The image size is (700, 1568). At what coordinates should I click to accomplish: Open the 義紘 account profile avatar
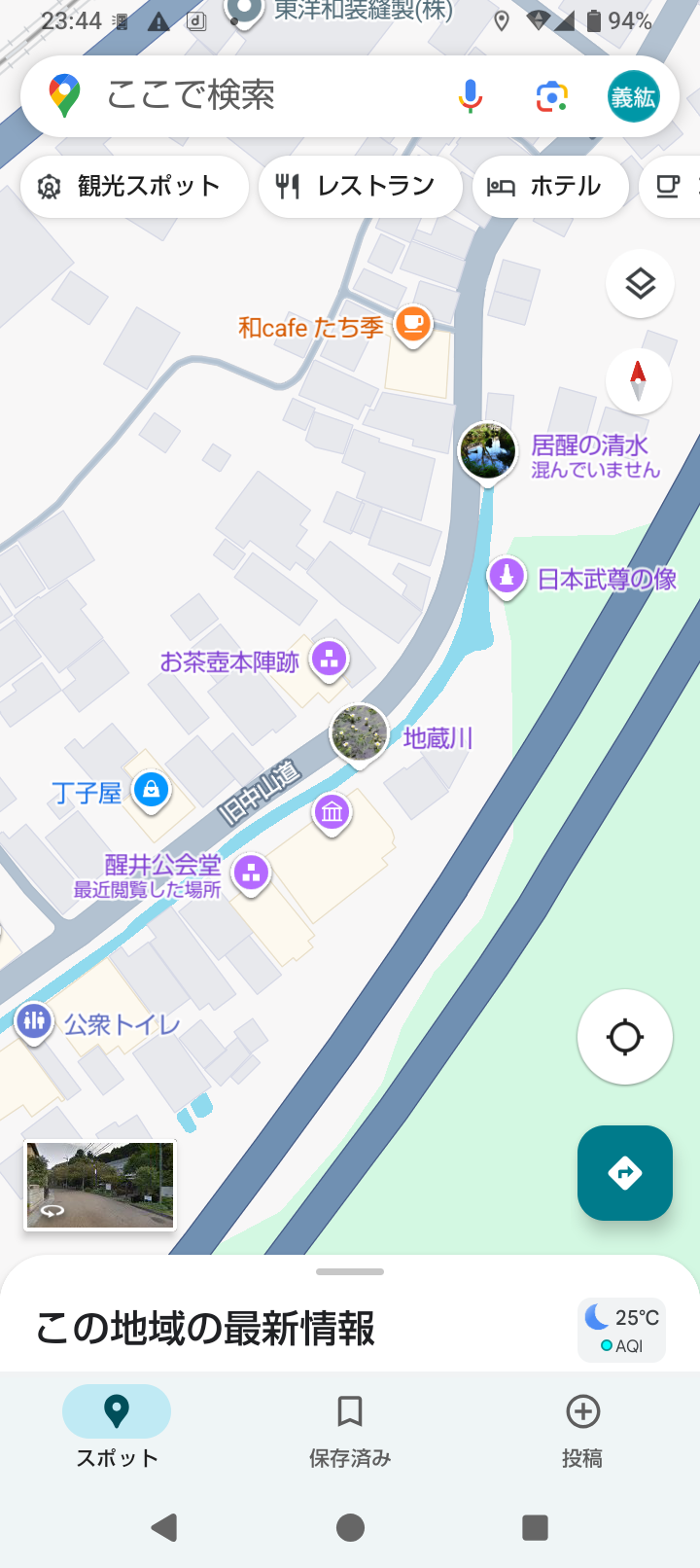[633, 97]
